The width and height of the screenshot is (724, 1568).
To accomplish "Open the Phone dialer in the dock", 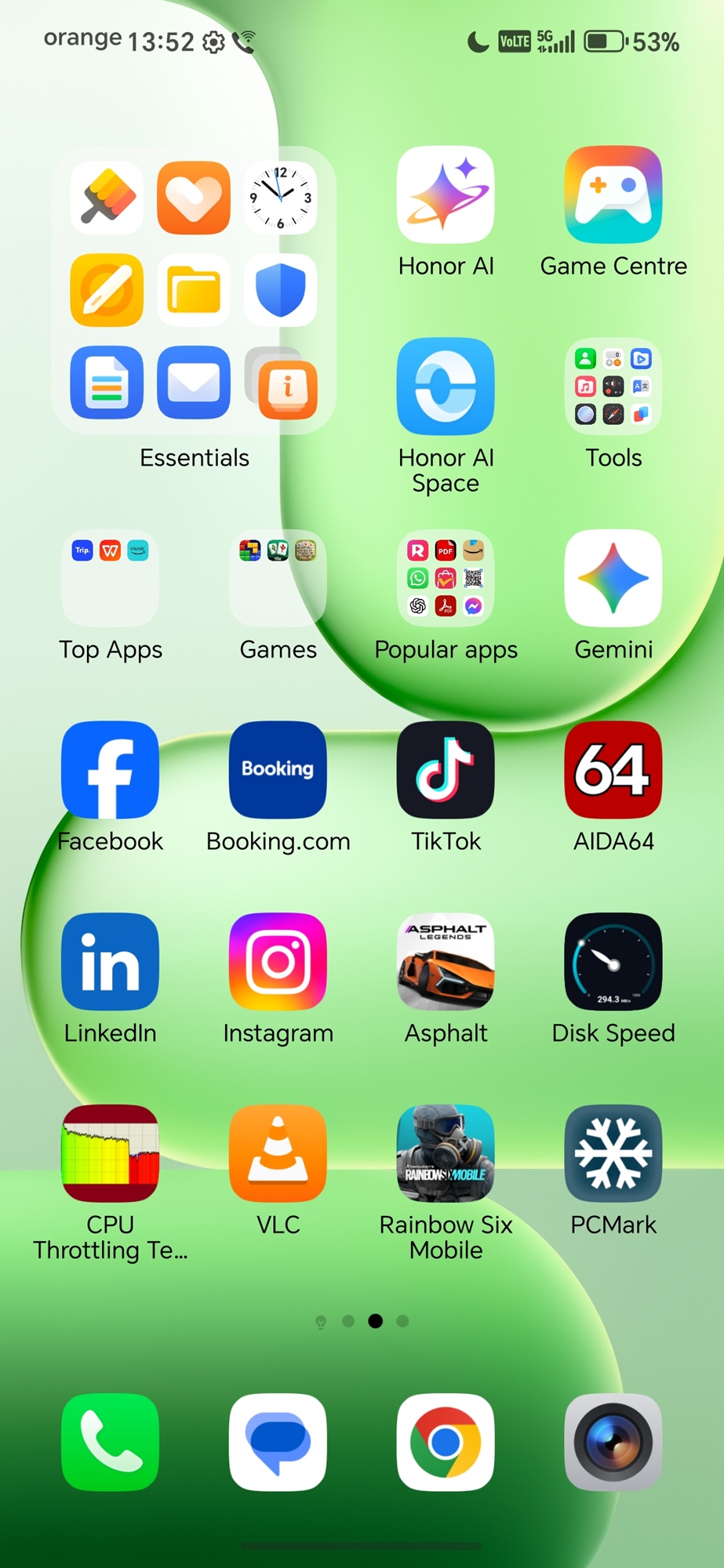I will click(110, 1442).
